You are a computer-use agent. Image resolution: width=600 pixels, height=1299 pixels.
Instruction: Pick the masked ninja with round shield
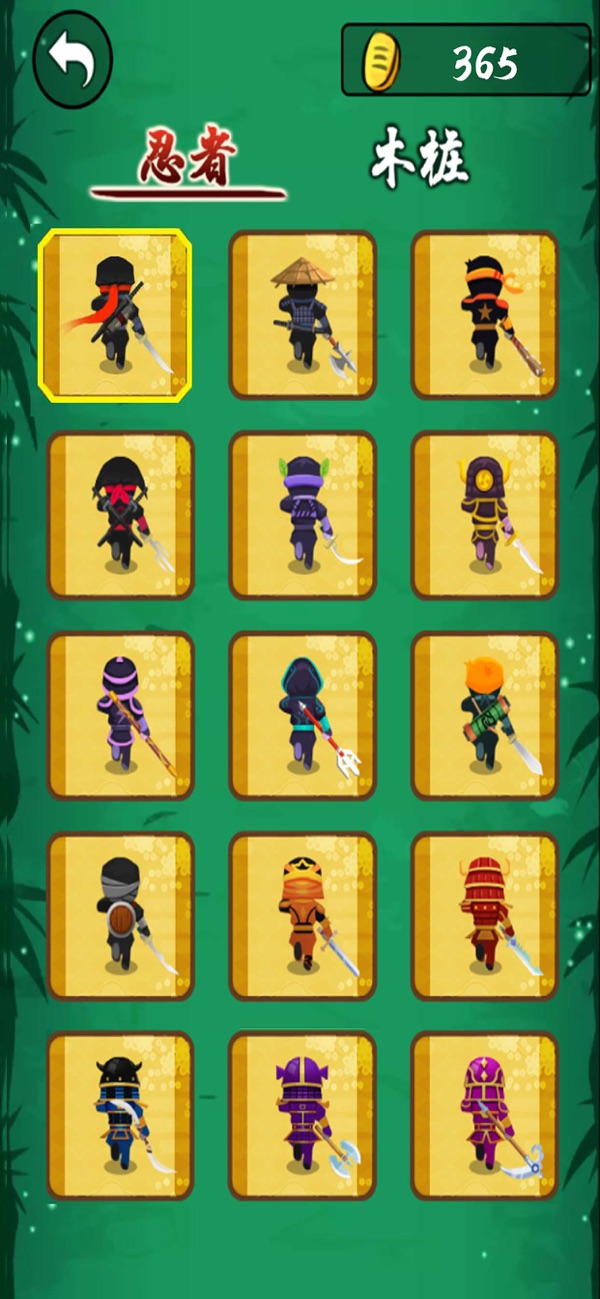(x=120, y=915)
